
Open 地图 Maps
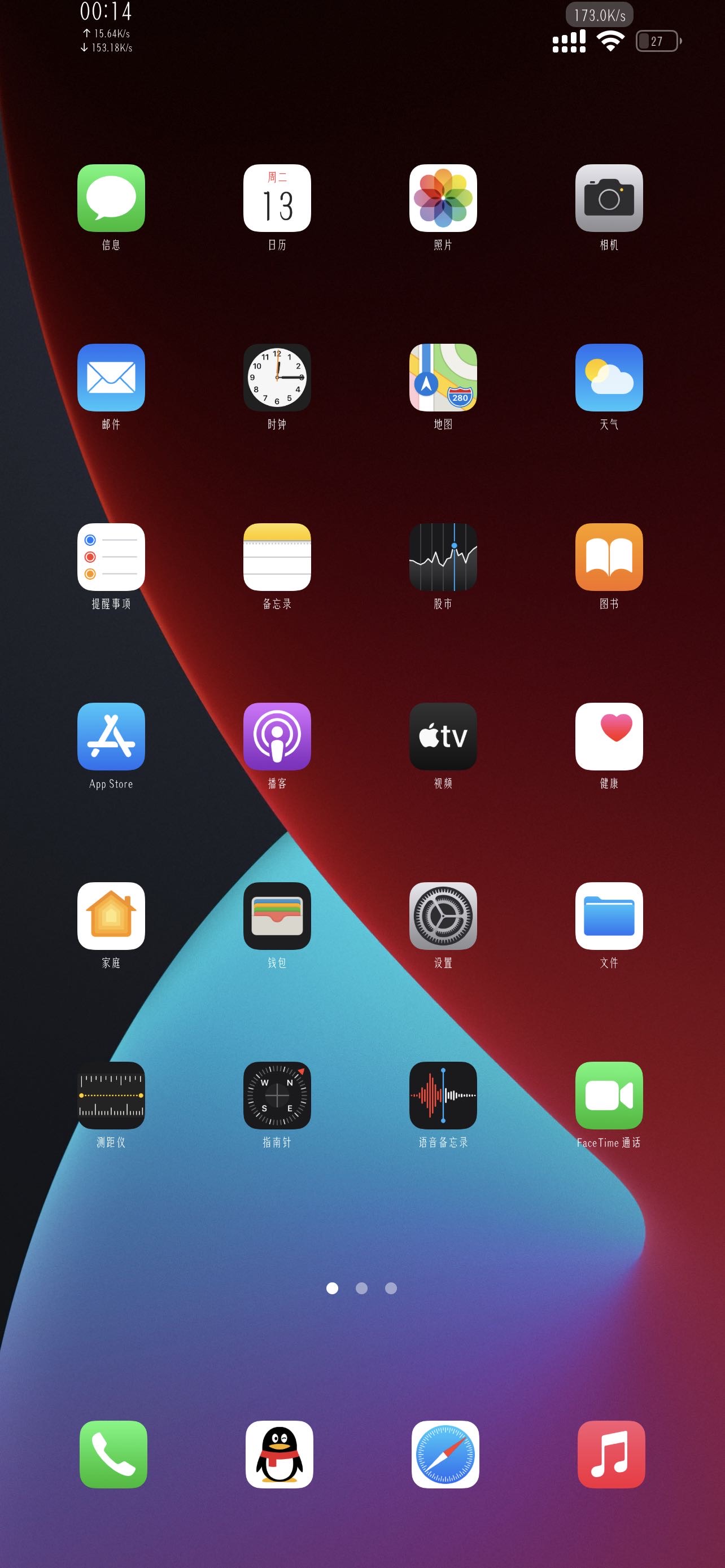point(443,378)
